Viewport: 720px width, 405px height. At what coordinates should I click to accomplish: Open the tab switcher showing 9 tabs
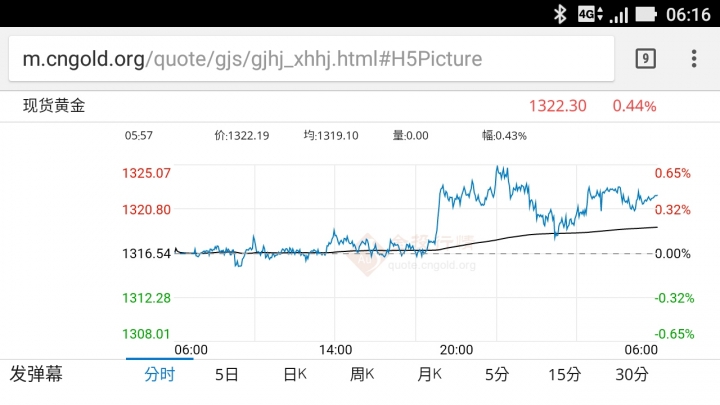pyautogui.click(x=646, y=59)
